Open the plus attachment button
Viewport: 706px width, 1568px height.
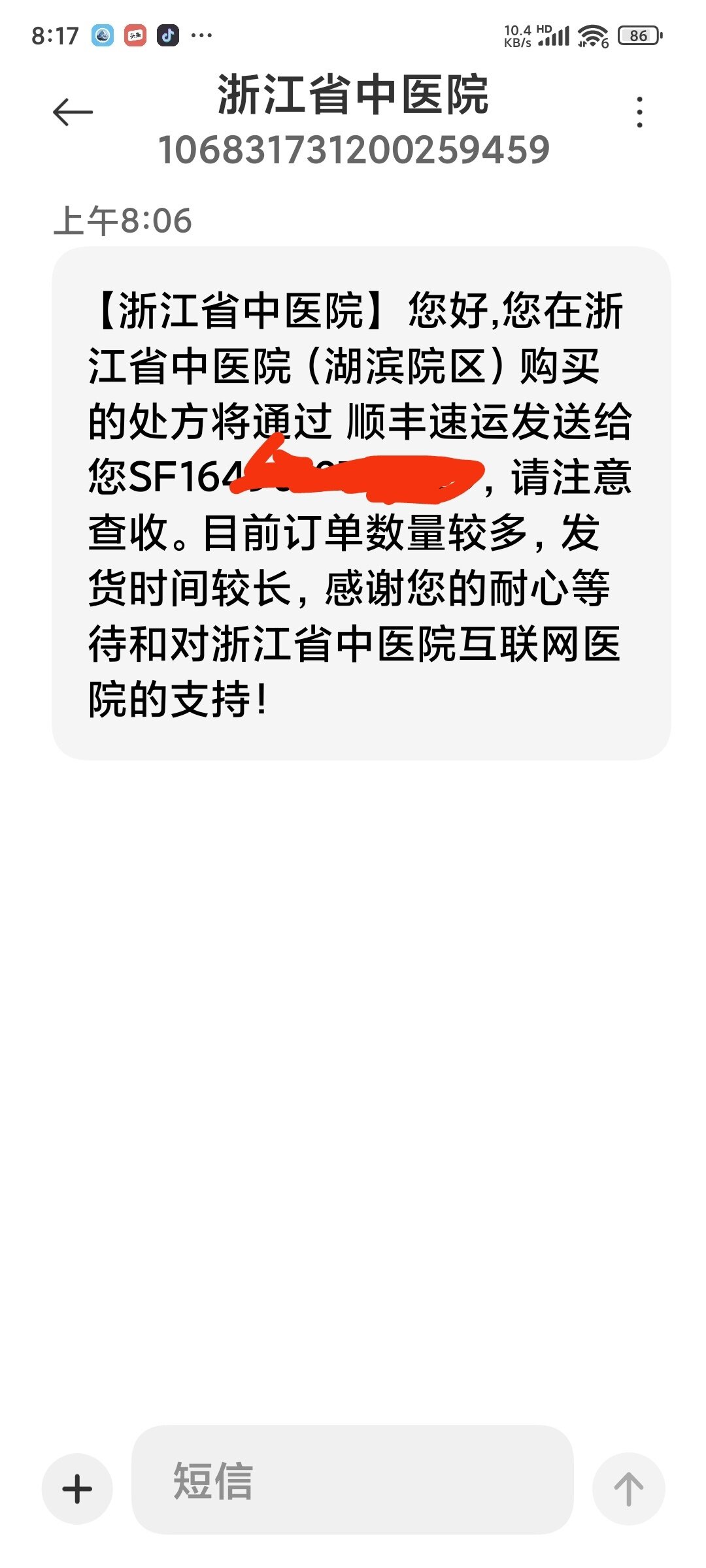(77, 1489)
